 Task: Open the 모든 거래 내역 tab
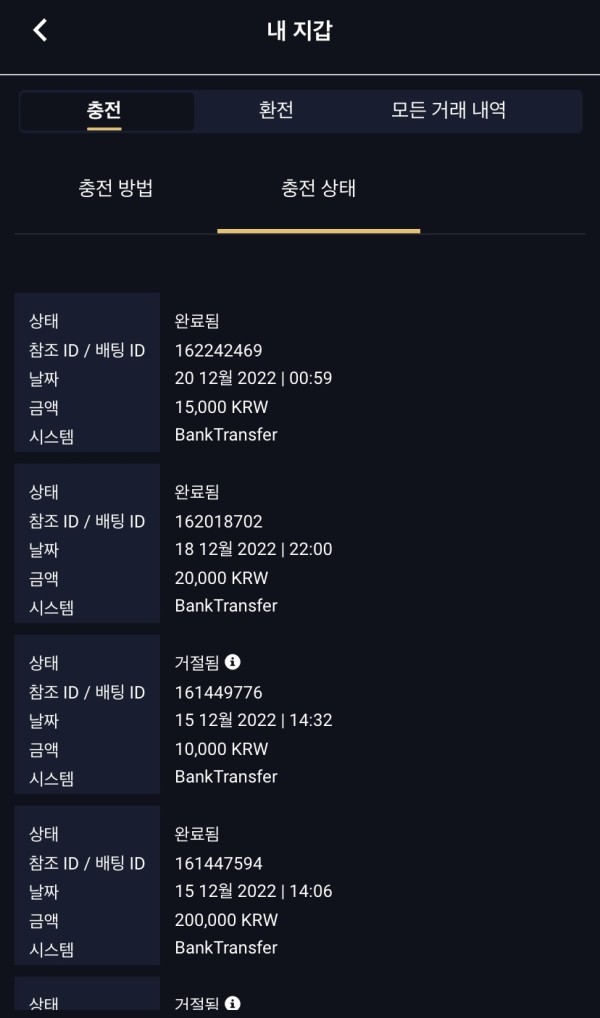pos(448,110)
